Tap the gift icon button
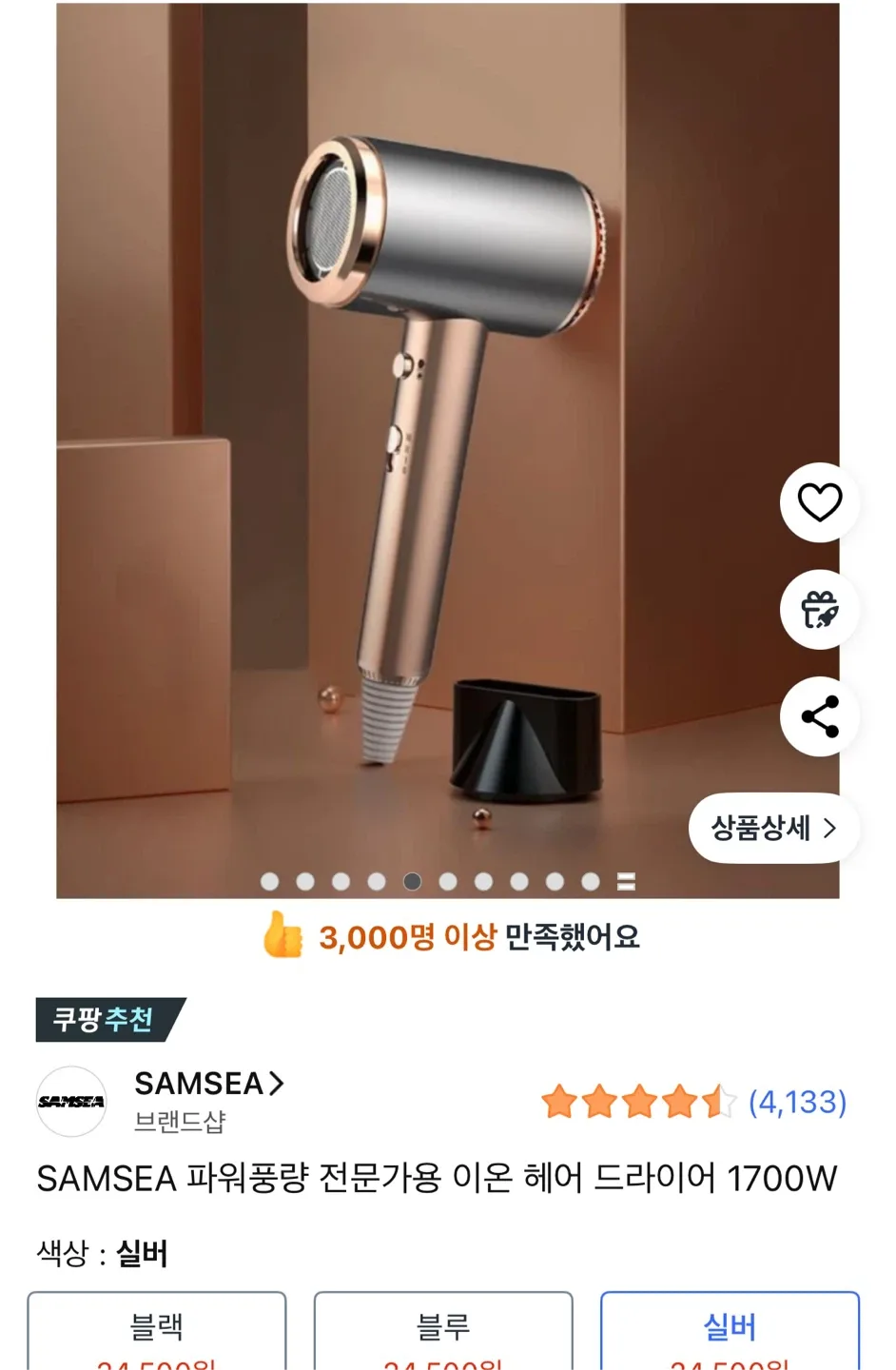This screenshot has height=1370, width=896. coord(819,610)
